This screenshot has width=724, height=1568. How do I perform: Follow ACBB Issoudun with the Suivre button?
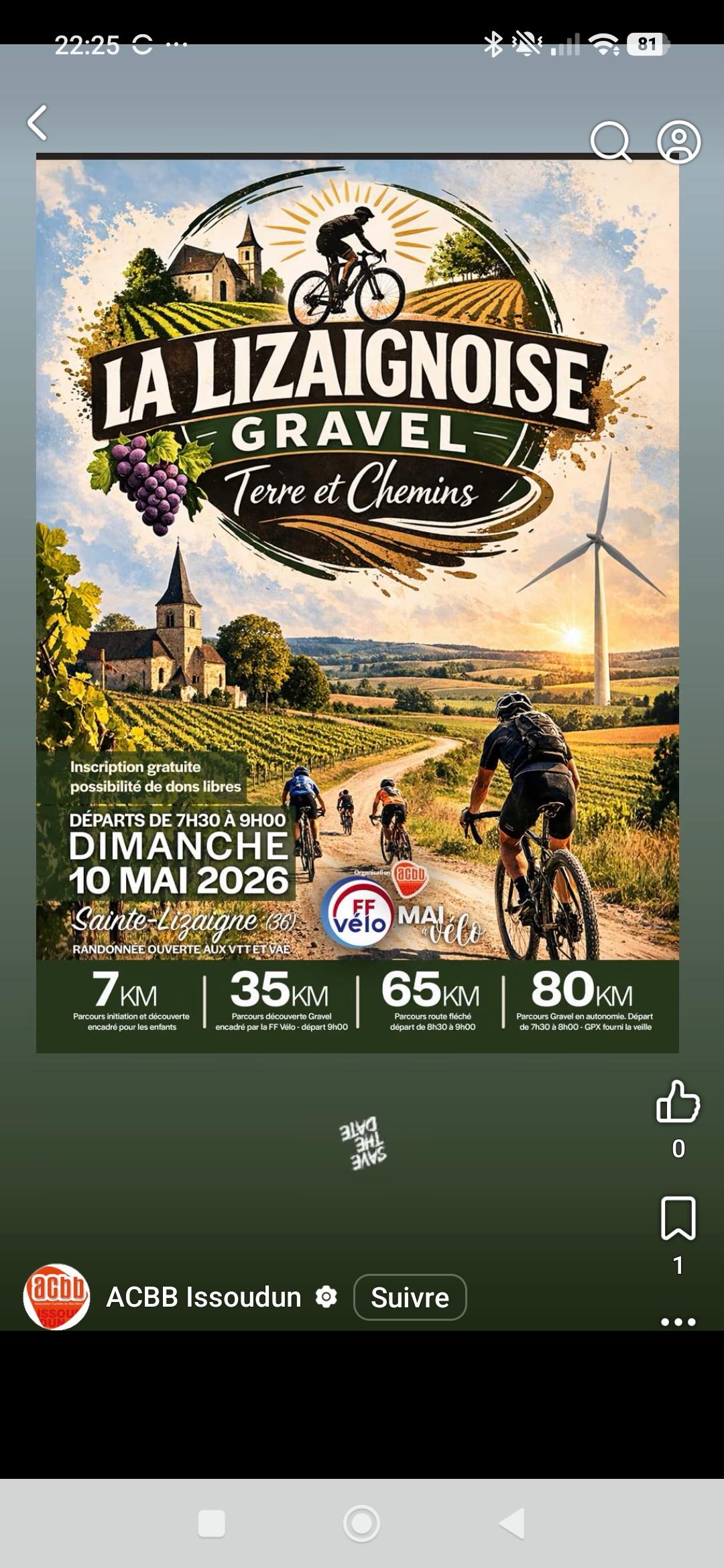tap(410, 1297)
